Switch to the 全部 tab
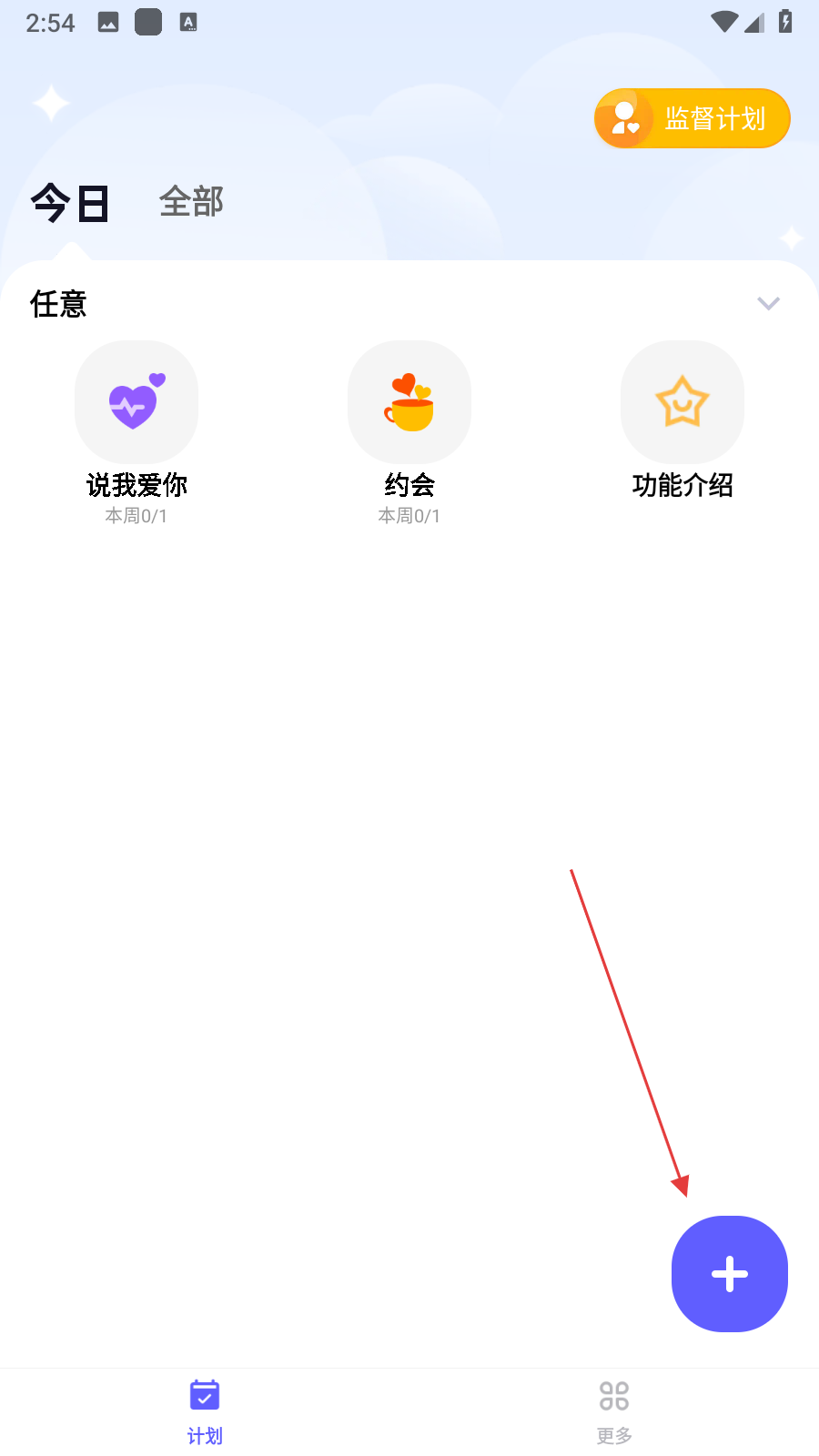The width and height of the screenshot is (819, 1456). 191,202
